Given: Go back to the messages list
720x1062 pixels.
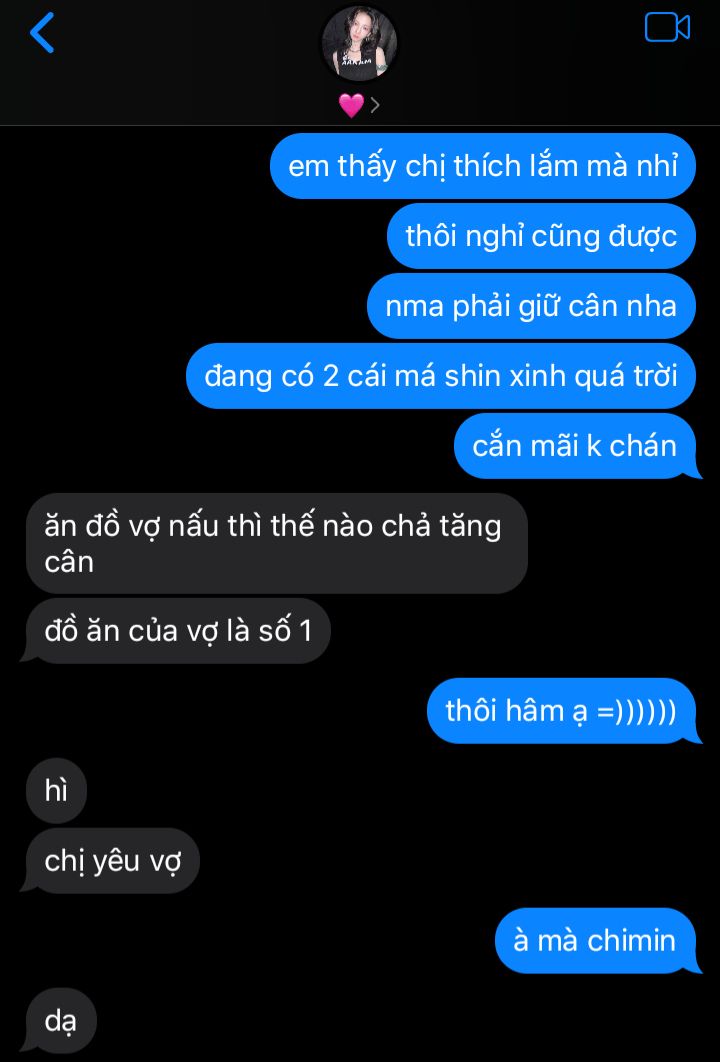Looking at the screenshot, I should click(42, 32).
